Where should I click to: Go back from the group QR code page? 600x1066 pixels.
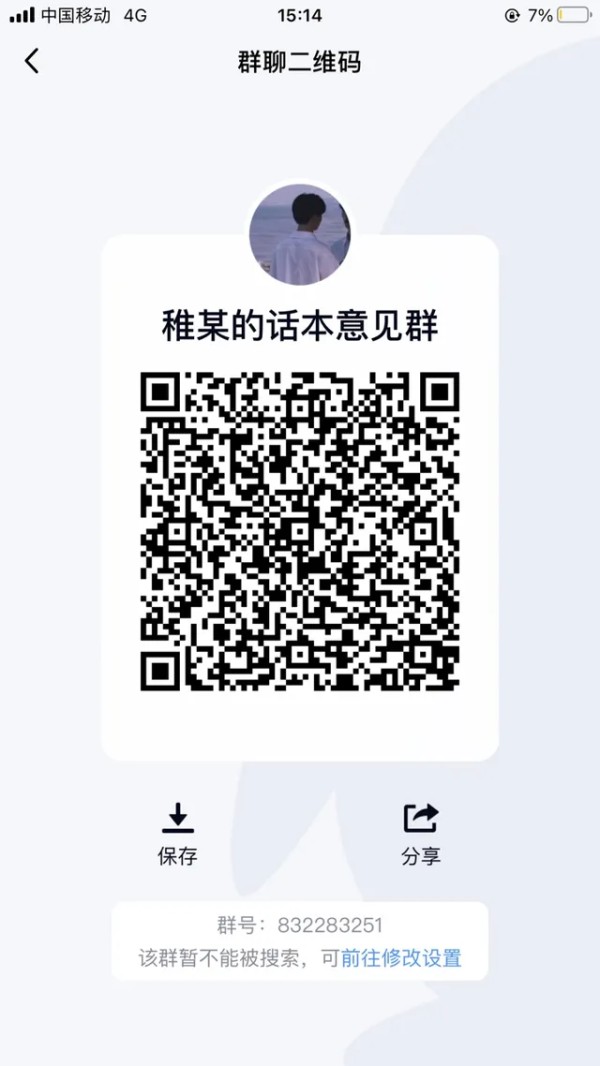pyautogui.click(x=32, y=61)
